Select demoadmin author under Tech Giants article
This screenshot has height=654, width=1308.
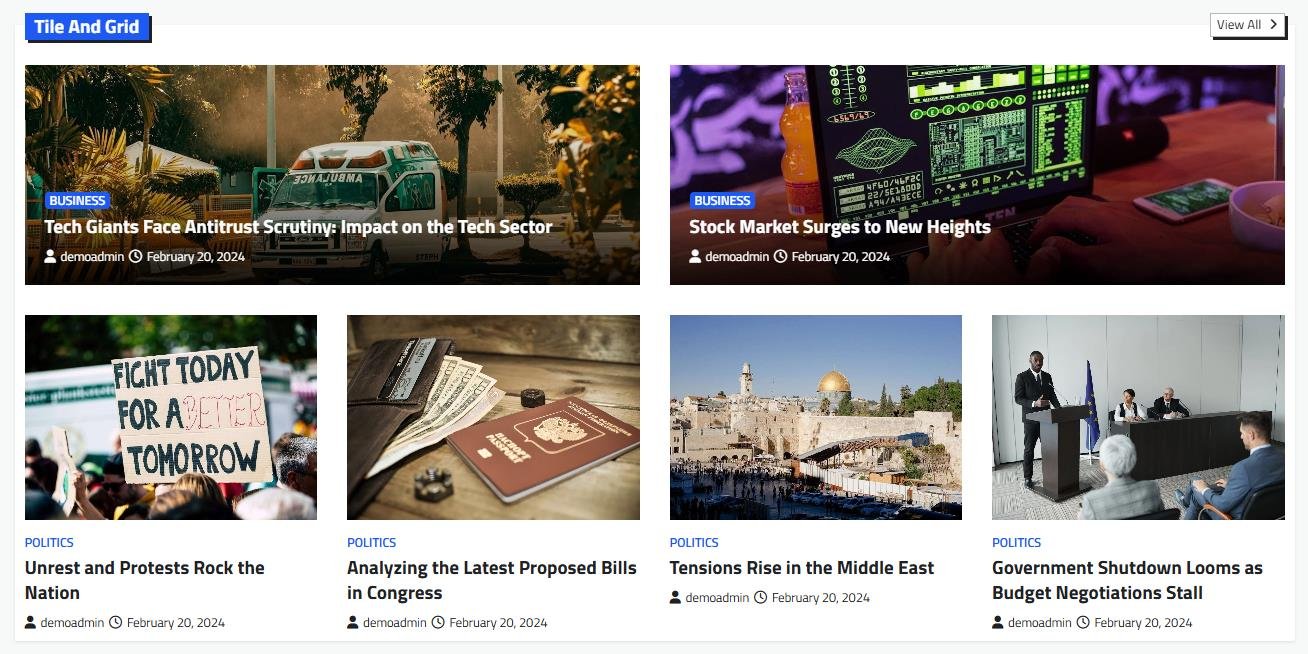coord(92,256)
